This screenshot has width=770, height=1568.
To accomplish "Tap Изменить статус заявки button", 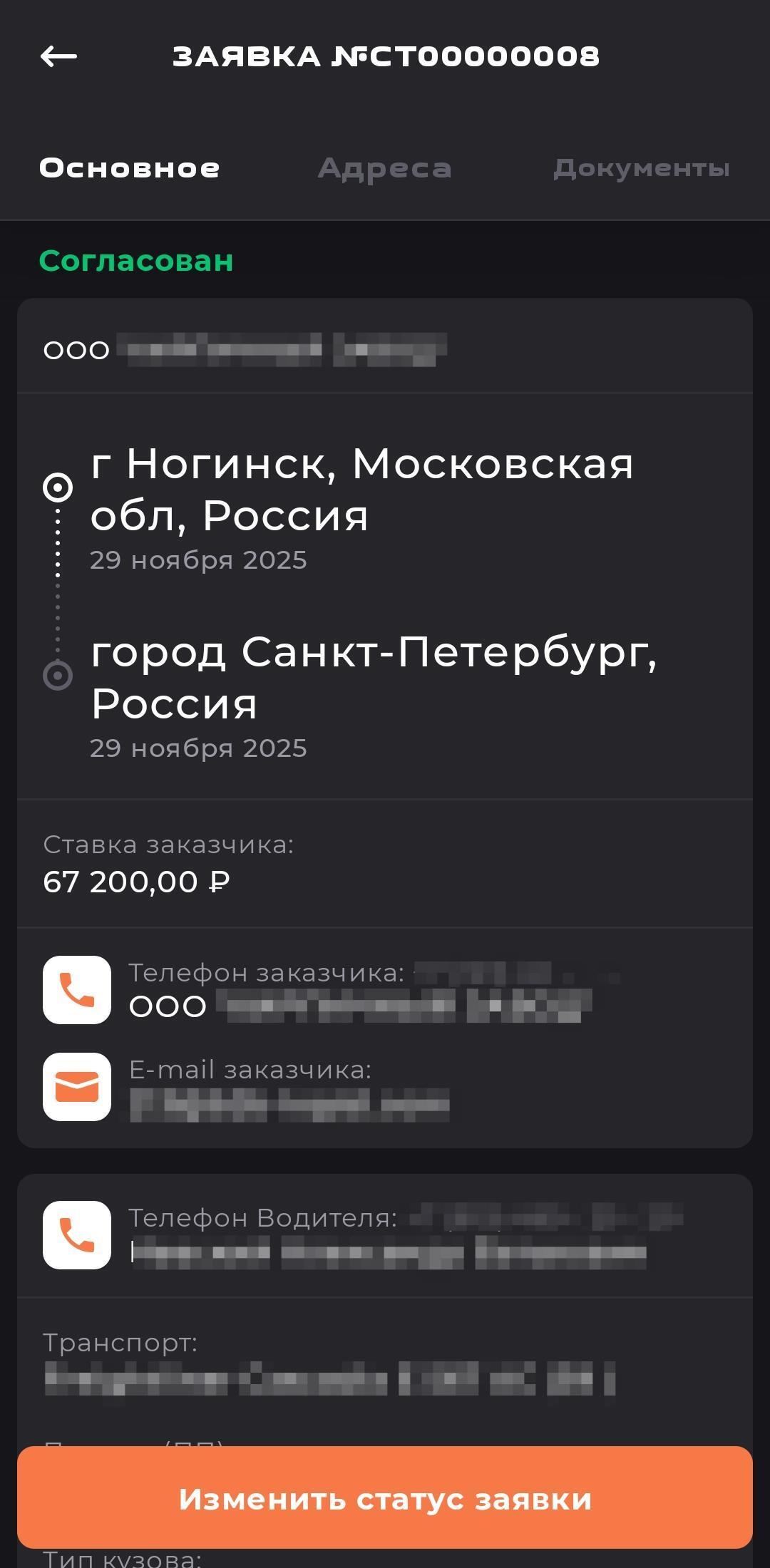I will pos(385,1499).
